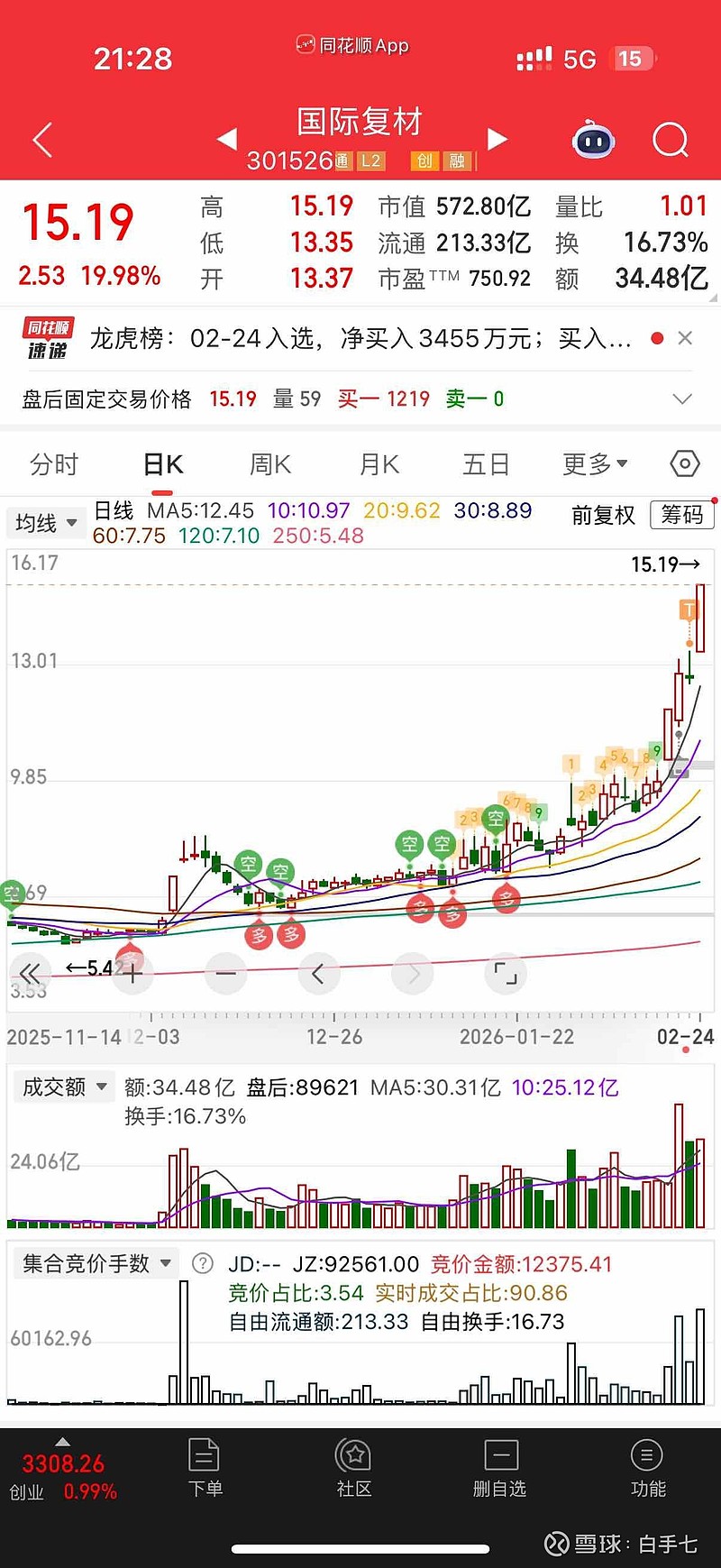Viewport: 721px width, 1568px height.
Task: Expand chart to fullscreen mode
Action: coord(506,974)
